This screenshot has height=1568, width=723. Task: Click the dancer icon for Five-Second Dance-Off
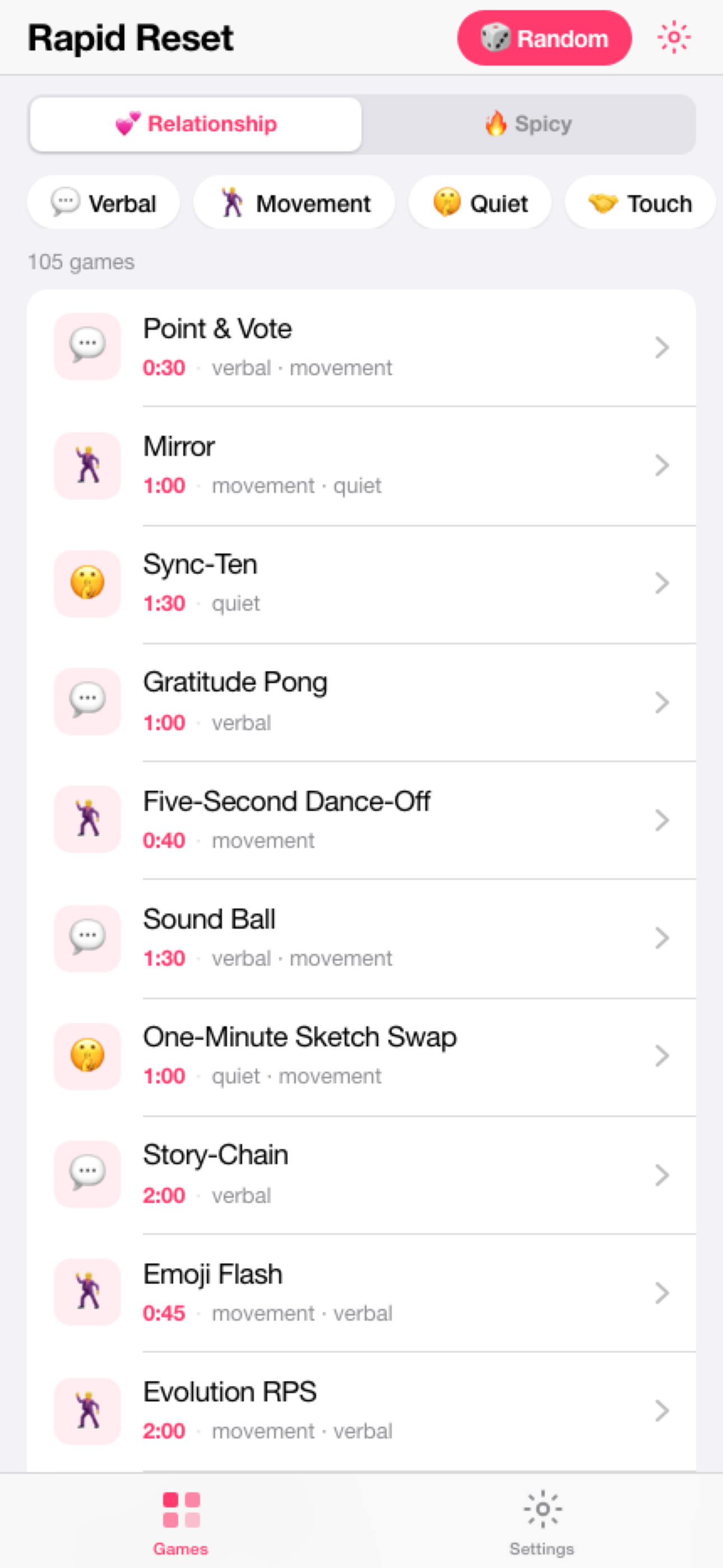tap(86, 819)
